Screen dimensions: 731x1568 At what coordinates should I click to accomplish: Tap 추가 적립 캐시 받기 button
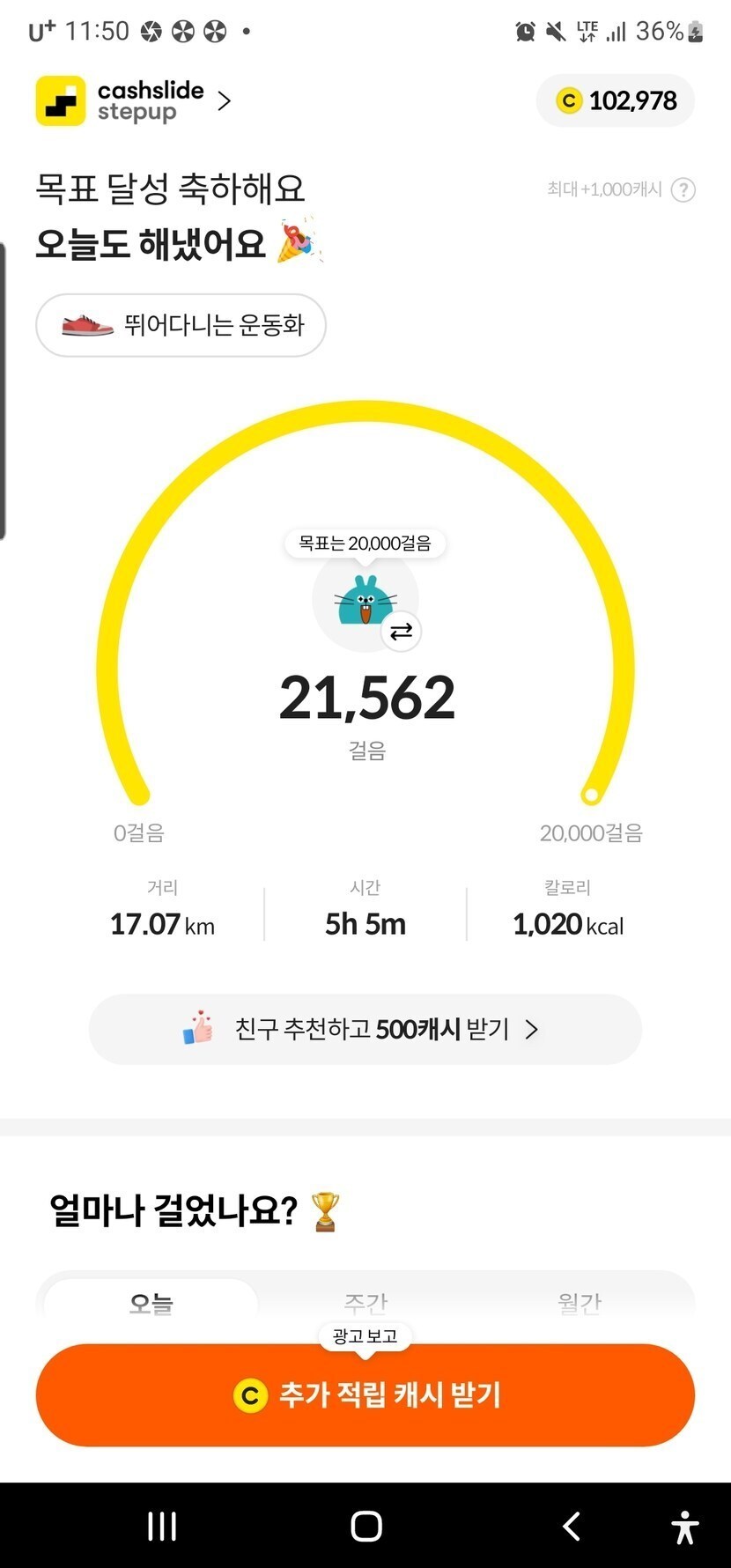[x=365, y=1394]
